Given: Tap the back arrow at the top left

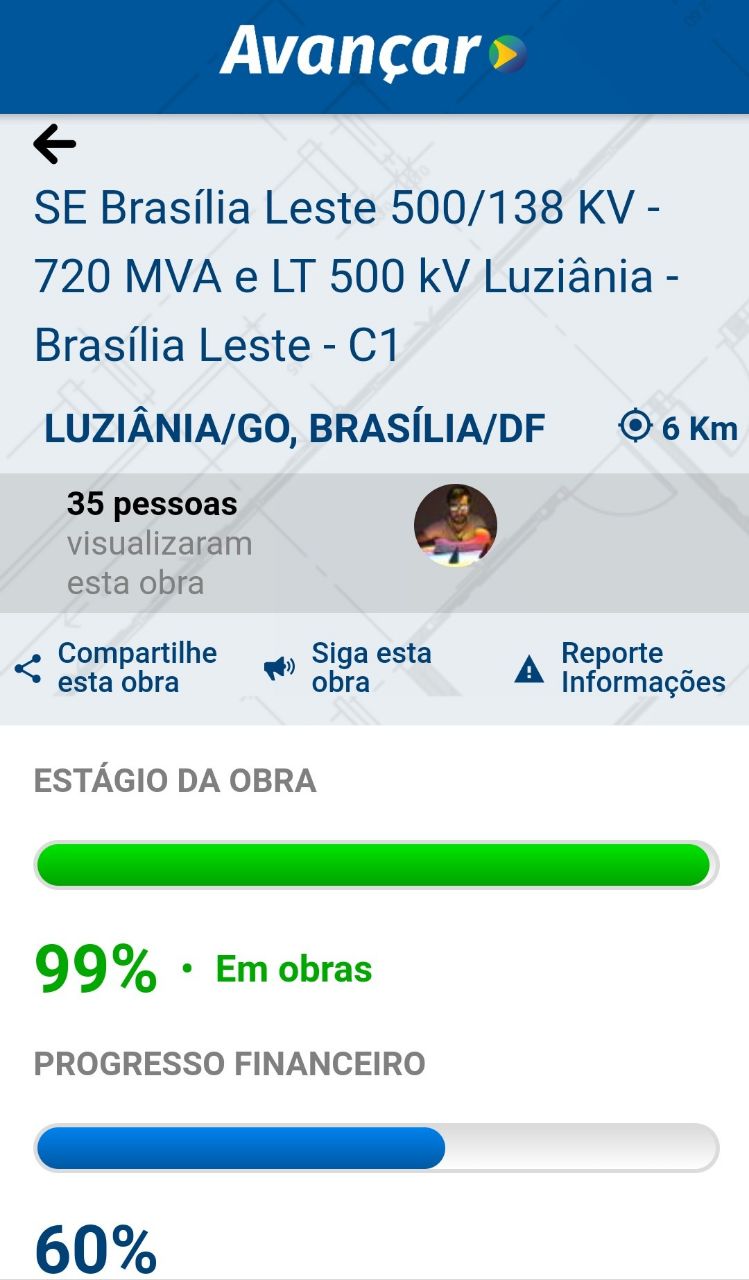Looking at the screenshot, I should (54, 143).
